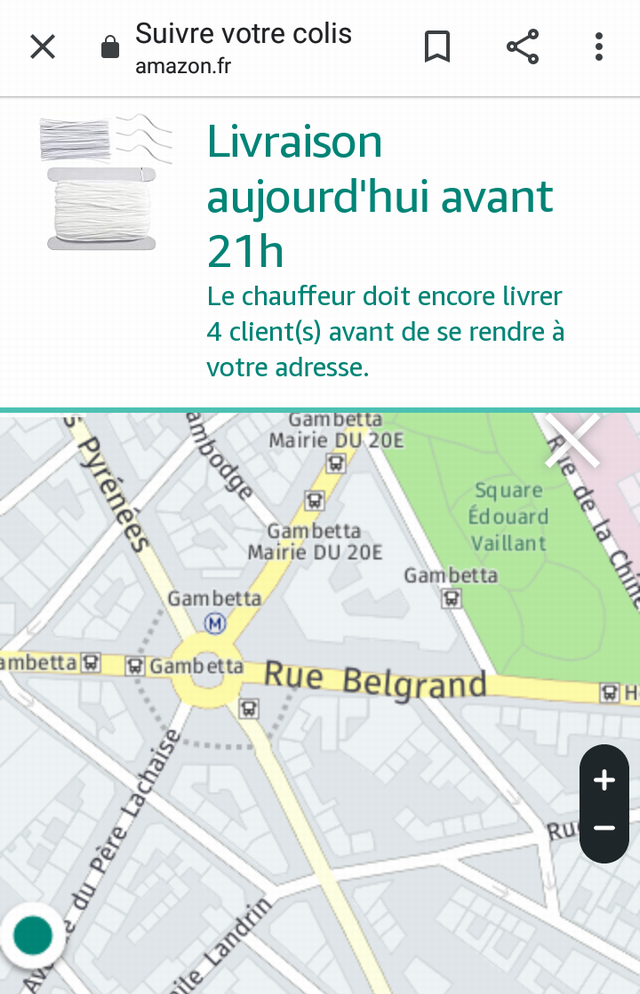Share the tracking page link
This screenshot has height=994, width=640.
pos(522,46)
